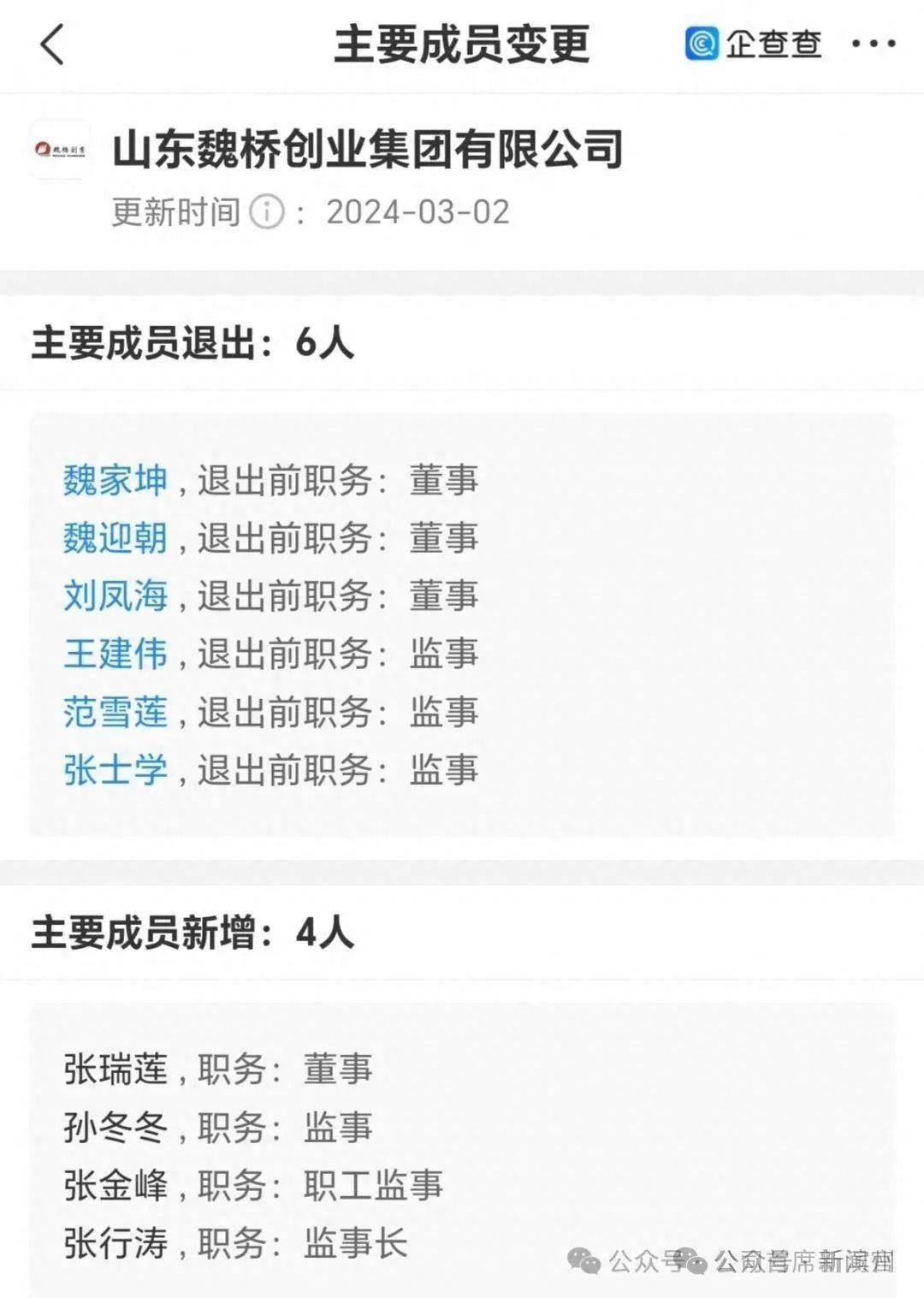Open 张士学's profile link

pyautogui.click(x=115, y=770)
